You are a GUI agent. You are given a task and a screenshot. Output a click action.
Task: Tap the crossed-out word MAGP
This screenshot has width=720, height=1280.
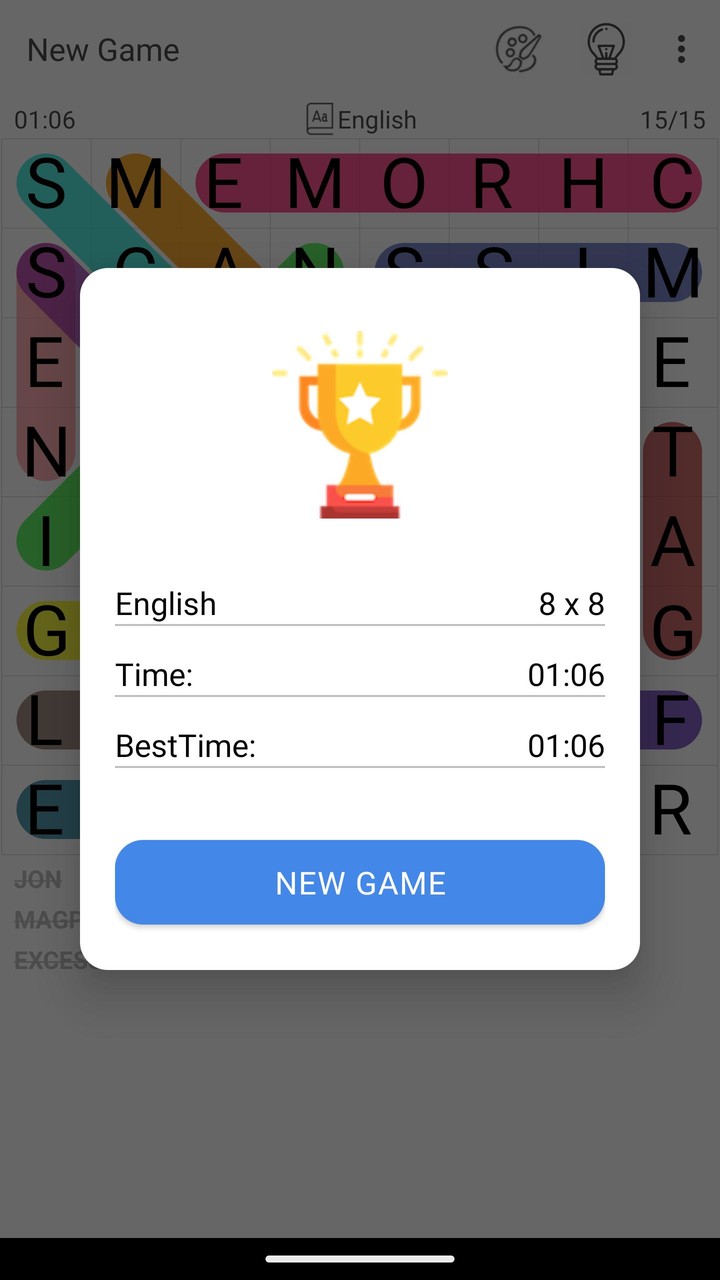[x=44, y=920]
